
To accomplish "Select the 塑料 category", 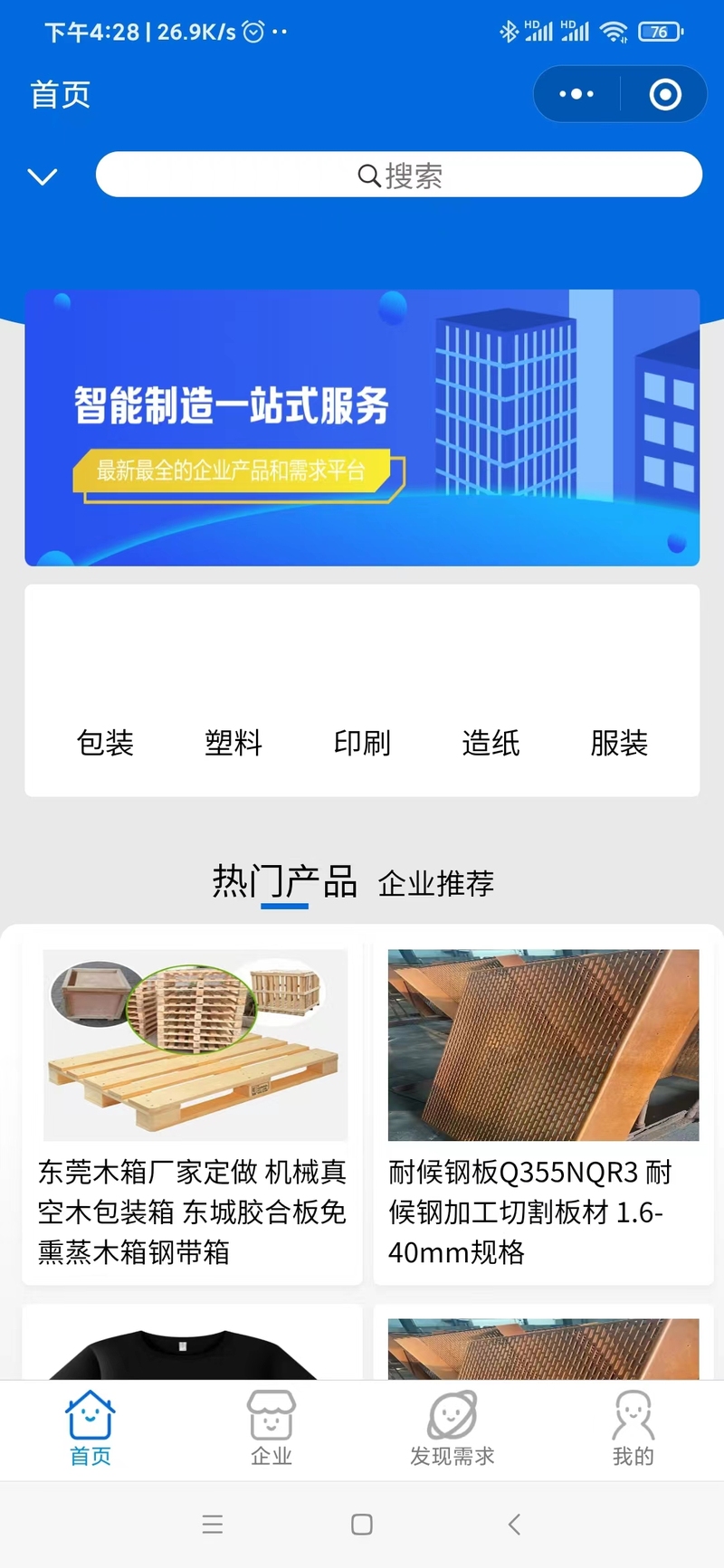I will coord(233,743).
